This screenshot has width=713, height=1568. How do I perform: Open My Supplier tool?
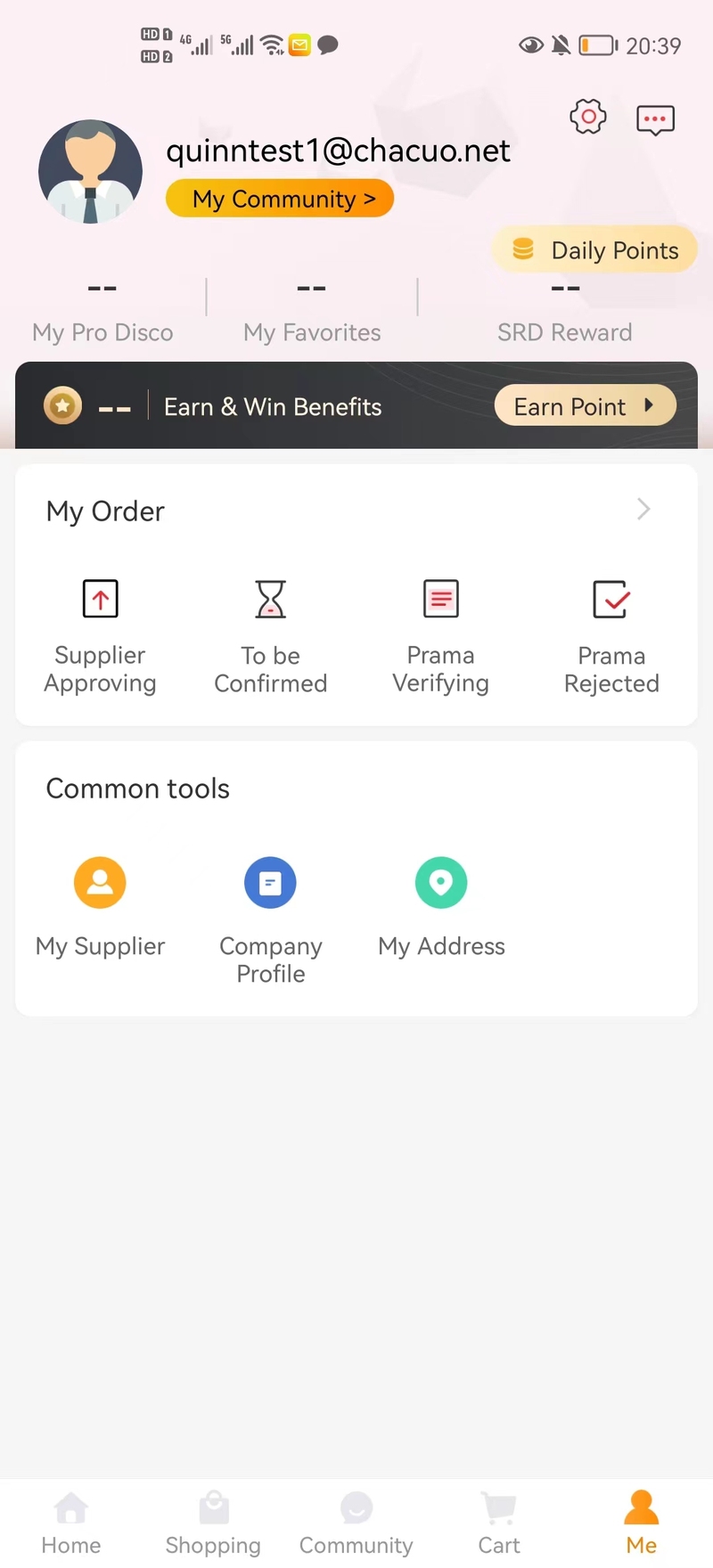pos(100,907)
